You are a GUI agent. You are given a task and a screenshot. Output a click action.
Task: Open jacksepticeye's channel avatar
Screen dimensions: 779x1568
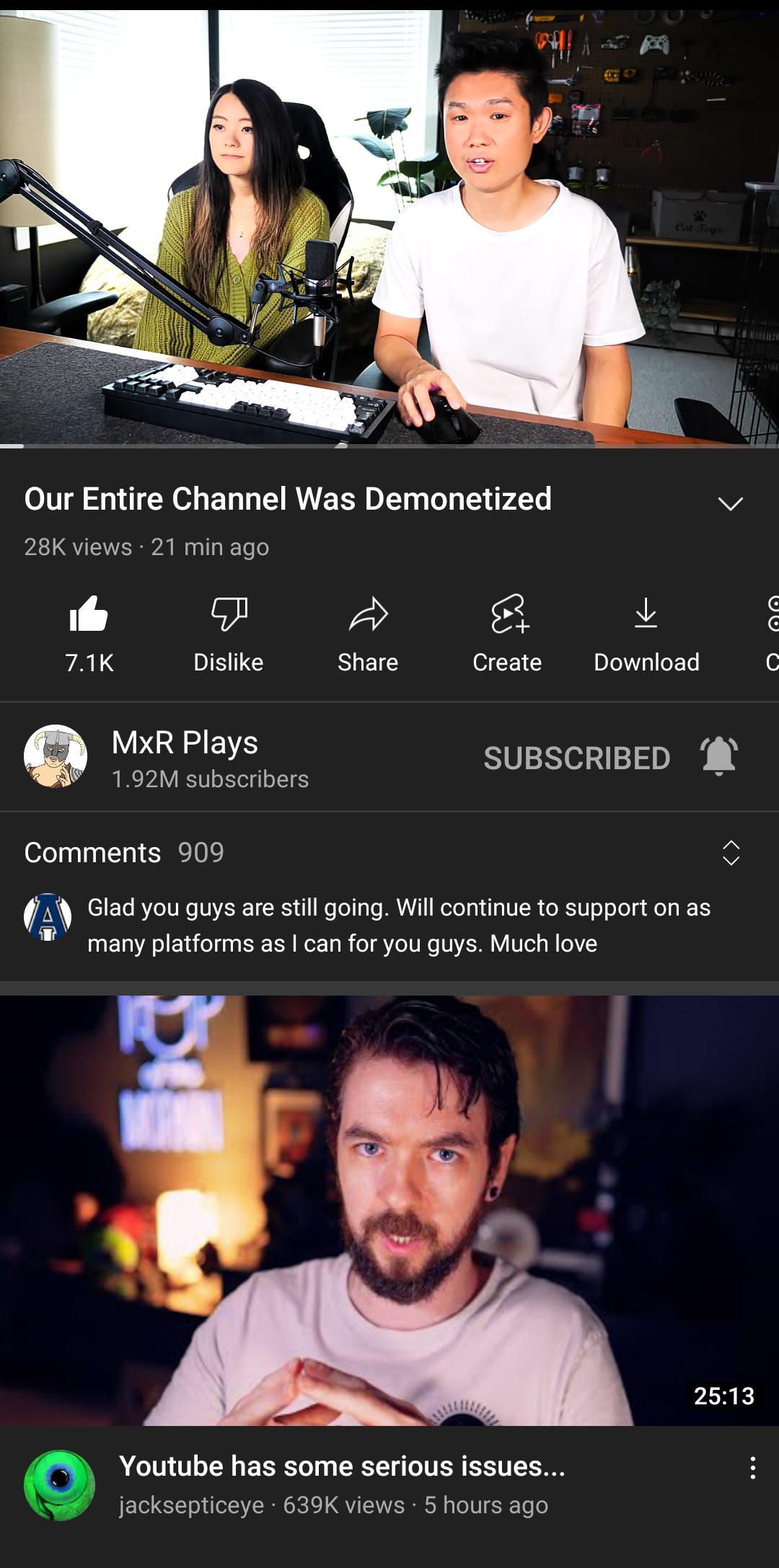[59, 1485]
